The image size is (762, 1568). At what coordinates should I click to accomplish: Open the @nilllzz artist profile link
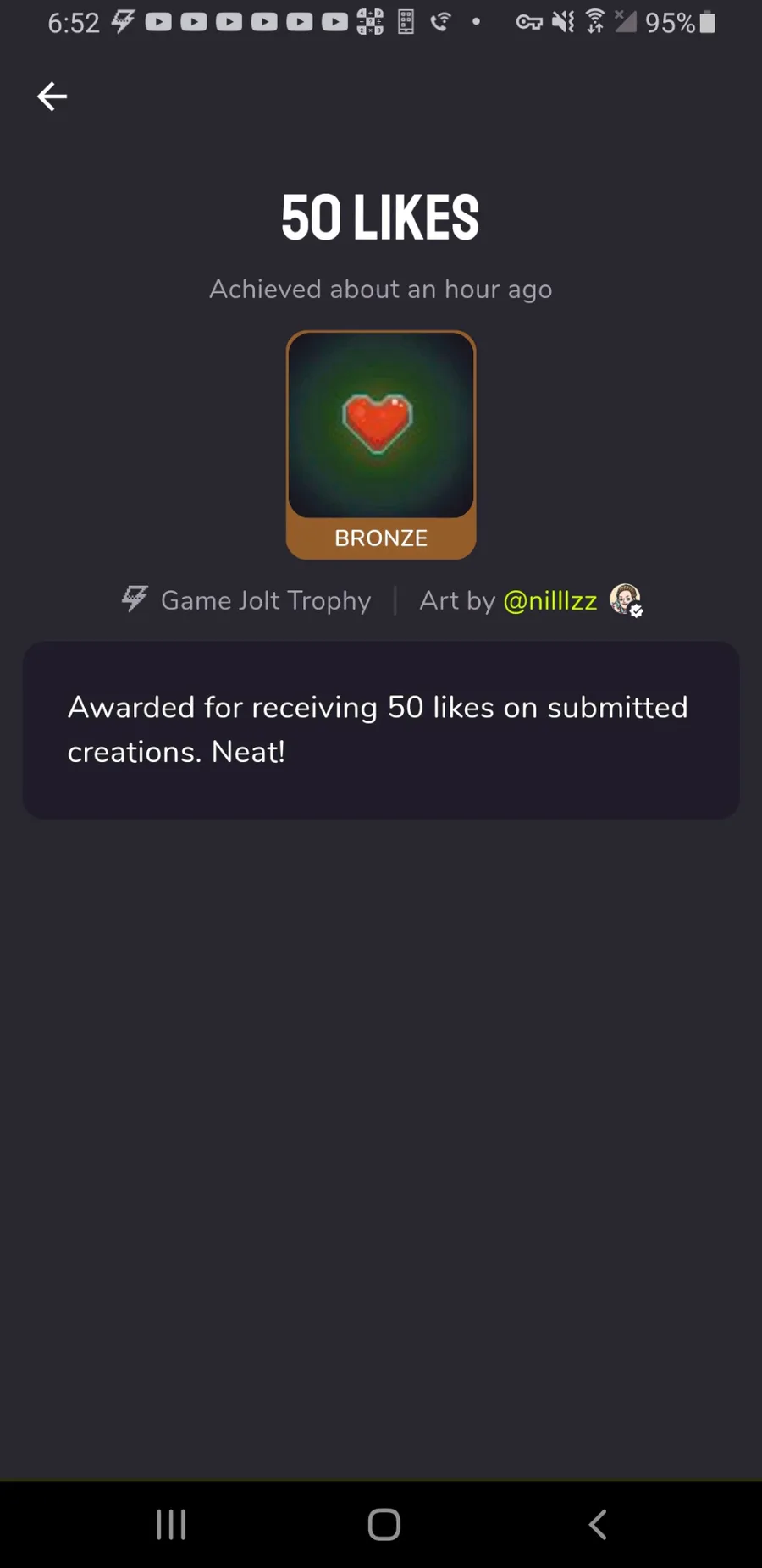tap(550, 600)
